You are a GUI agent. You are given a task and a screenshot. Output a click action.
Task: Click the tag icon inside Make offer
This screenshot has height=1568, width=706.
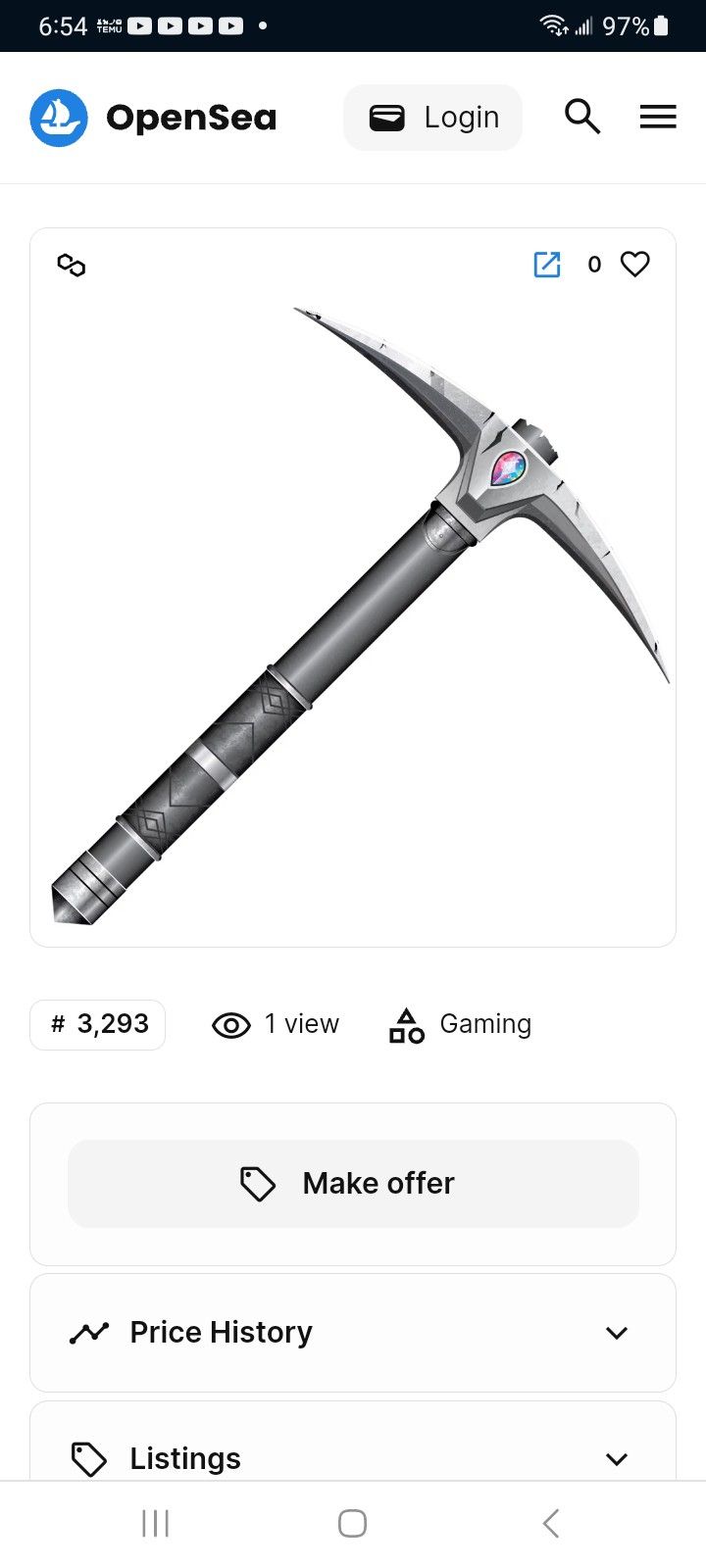[257, 1183]
